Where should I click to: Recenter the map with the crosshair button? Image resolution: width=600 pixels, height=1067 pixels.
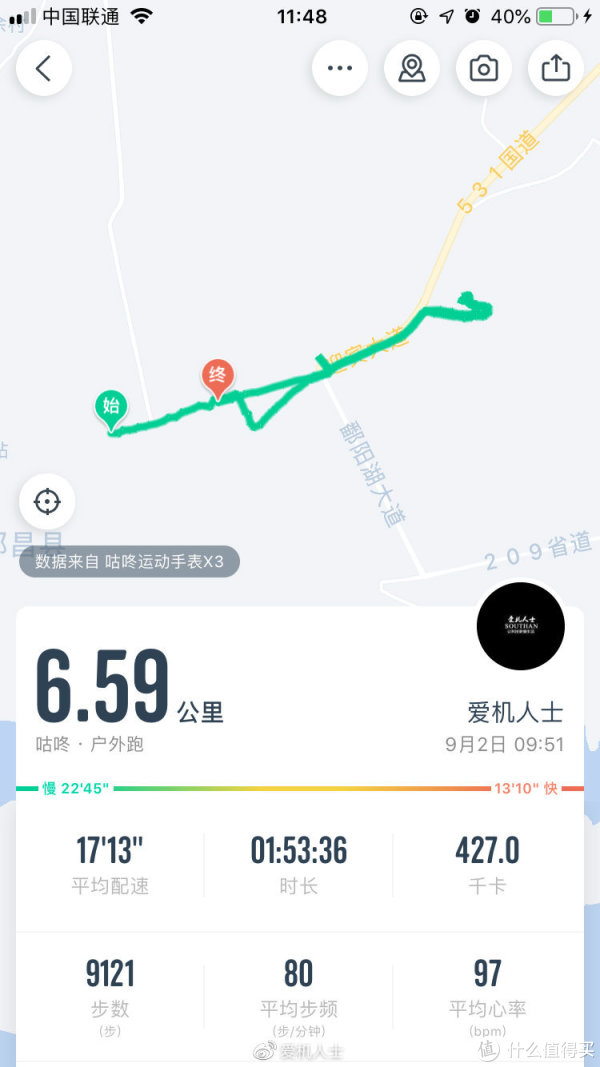click(47, 501)
